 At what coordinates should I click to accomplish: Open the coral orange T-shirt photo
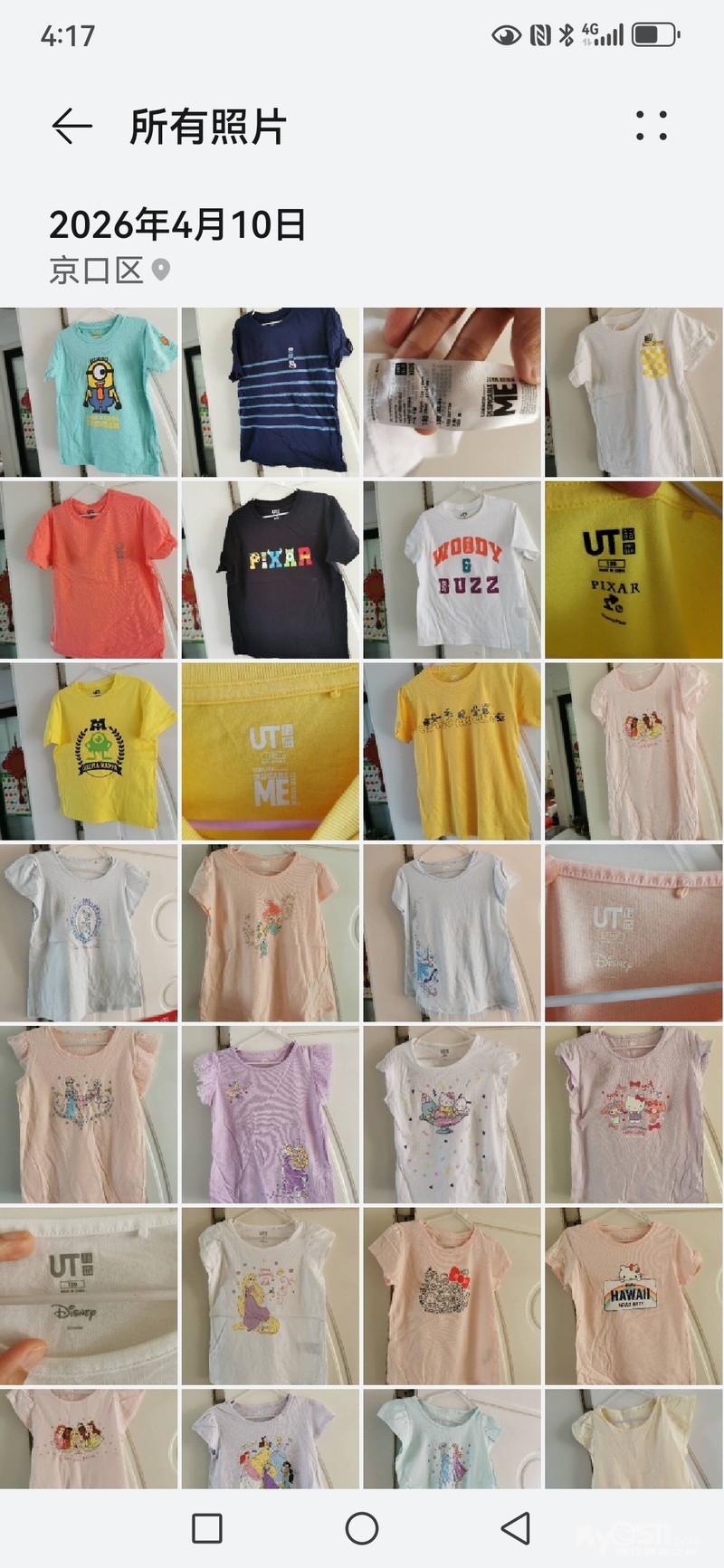[x=89, y=570]
